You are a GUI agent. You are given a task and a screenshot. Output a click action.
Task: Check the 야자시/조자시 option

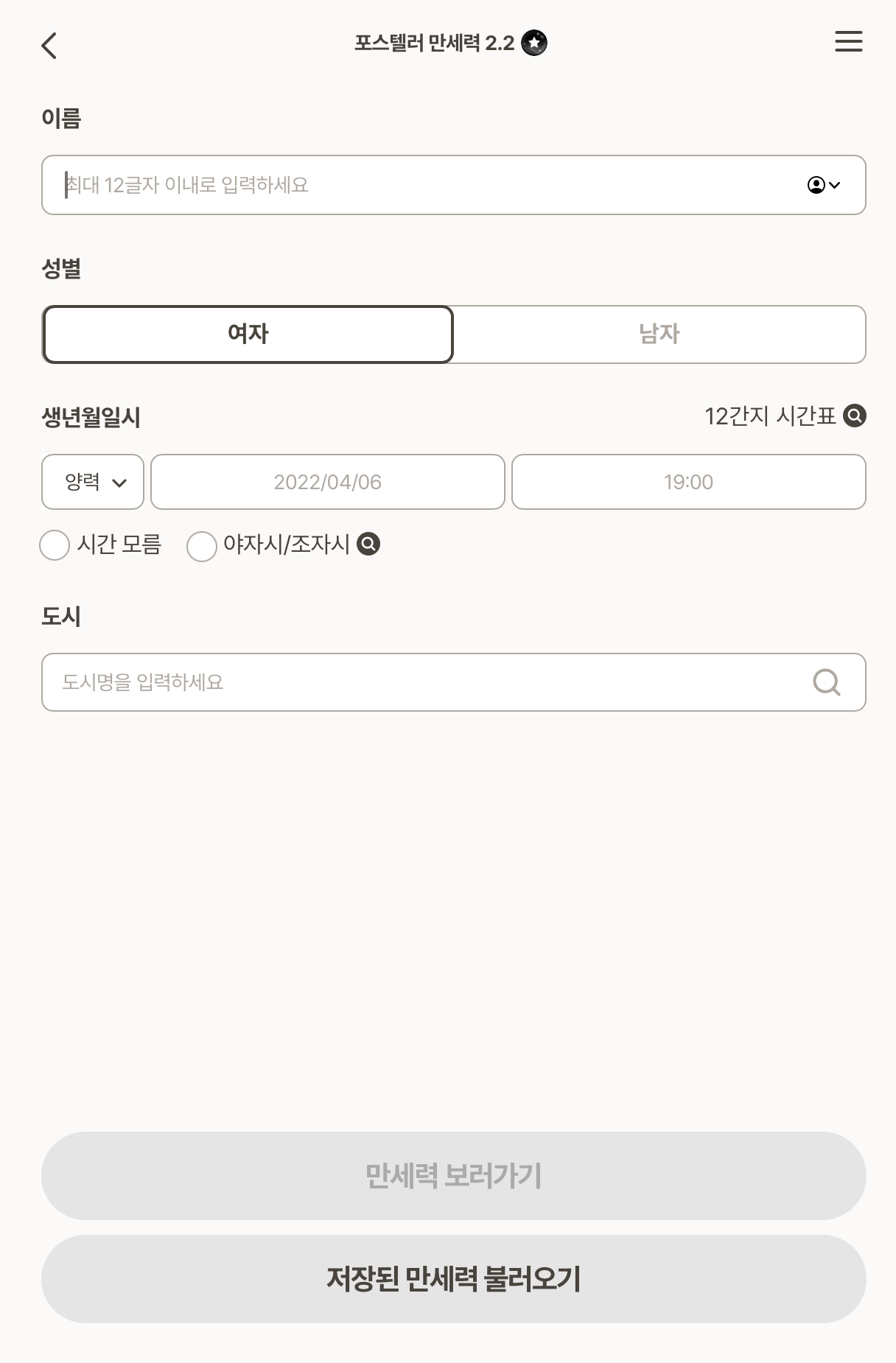tap(202, 546)
